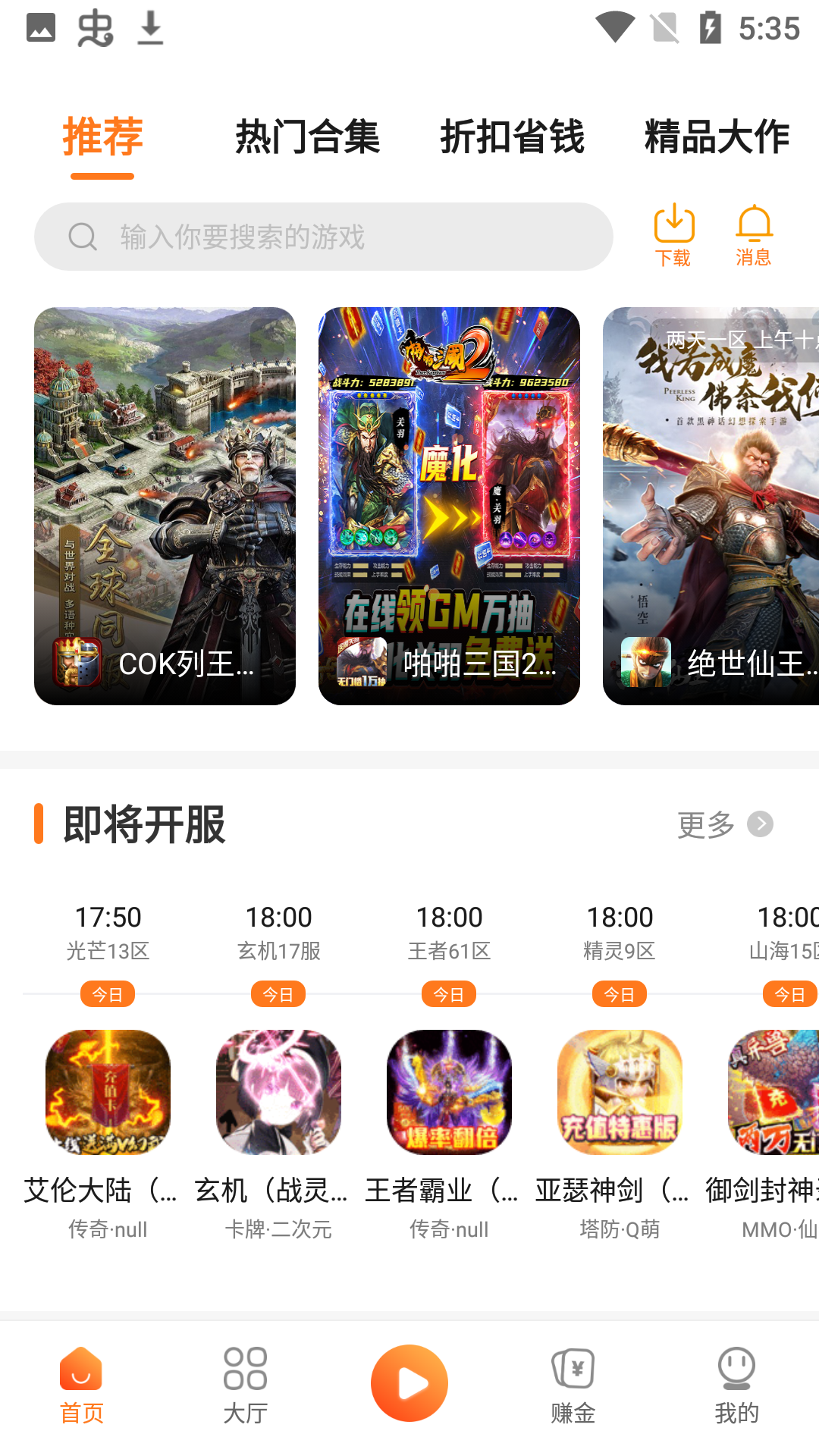Open the COK列王 banner
Screen dimensions: 819x1456
[x=165, y=506]
